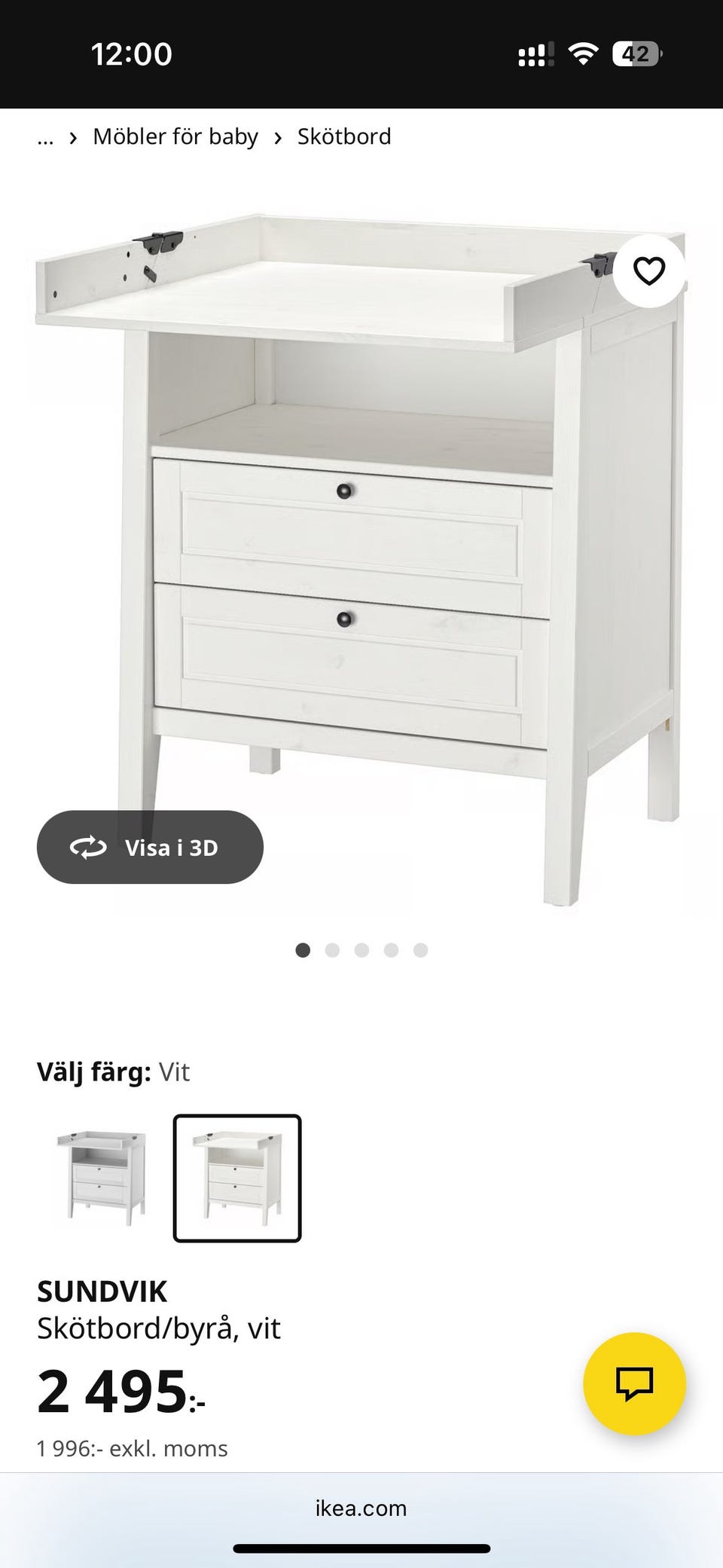Tap the clock showing 12:00
723x1568 pixels.
tap(133, 53)
